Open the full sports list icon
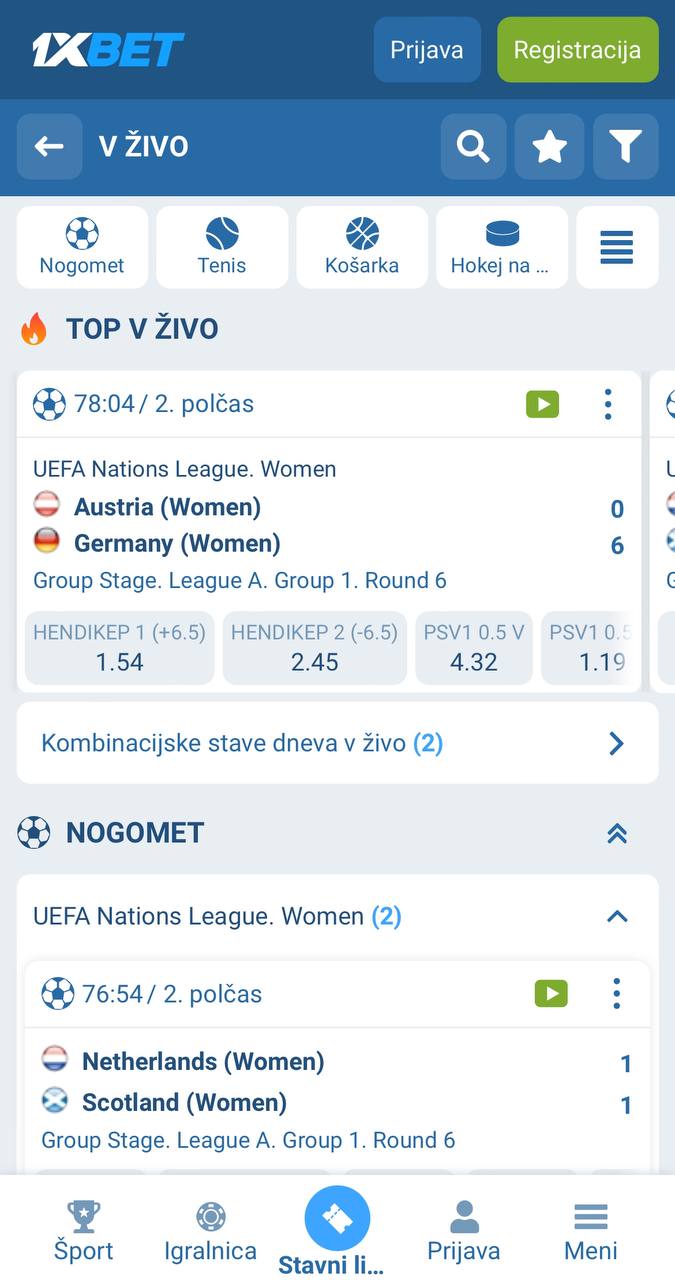Screen dimensions: 675x1280 [617, 247]
